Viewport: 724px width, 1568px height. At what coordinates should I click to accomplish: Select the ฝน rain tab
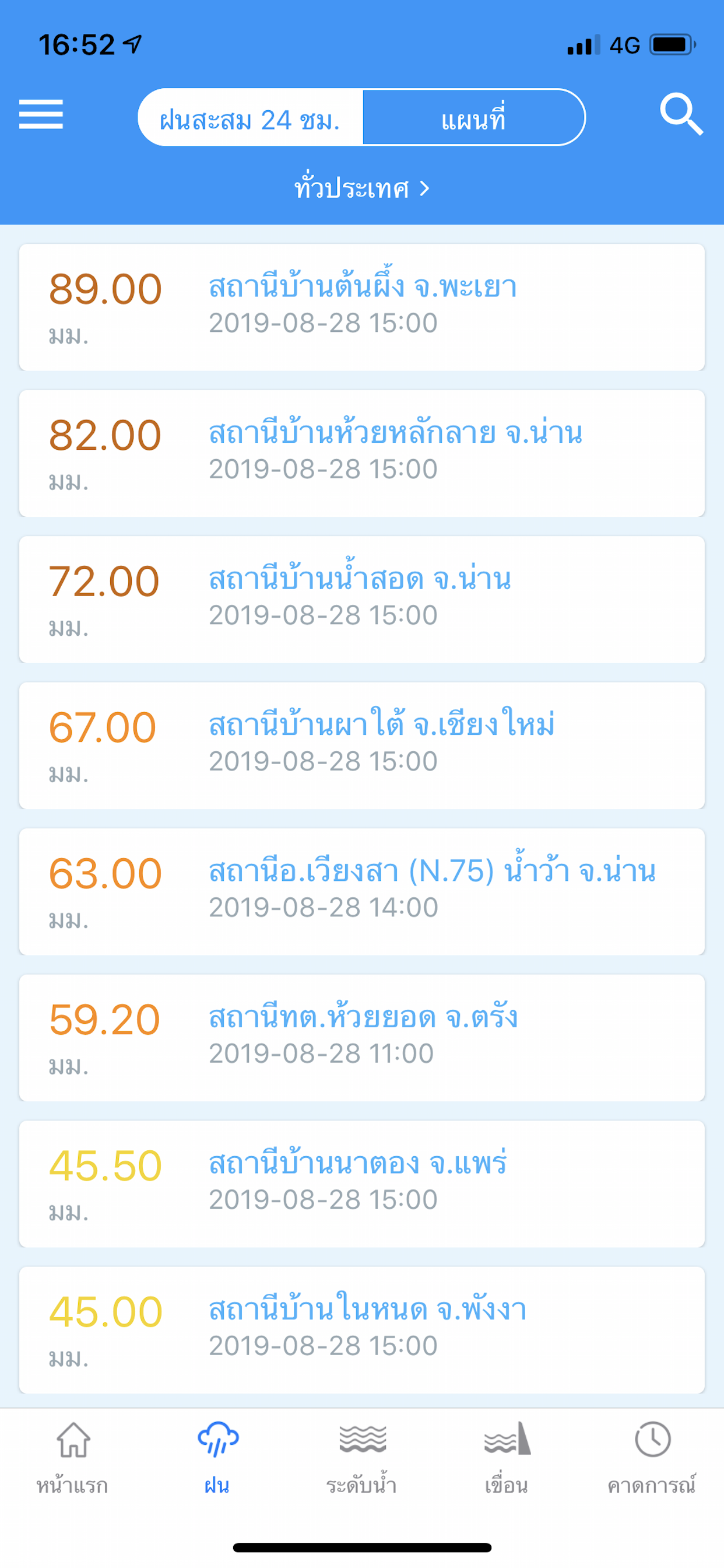tap(217, 1458)
